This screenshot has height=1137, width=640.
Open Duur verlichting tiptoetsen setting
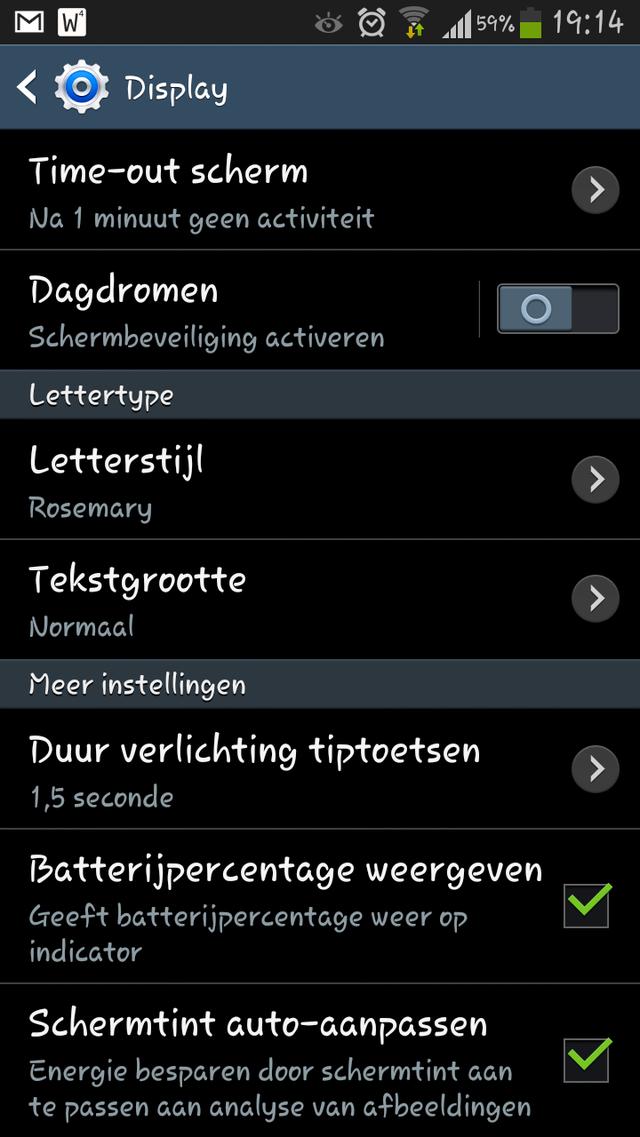[300, 769]
